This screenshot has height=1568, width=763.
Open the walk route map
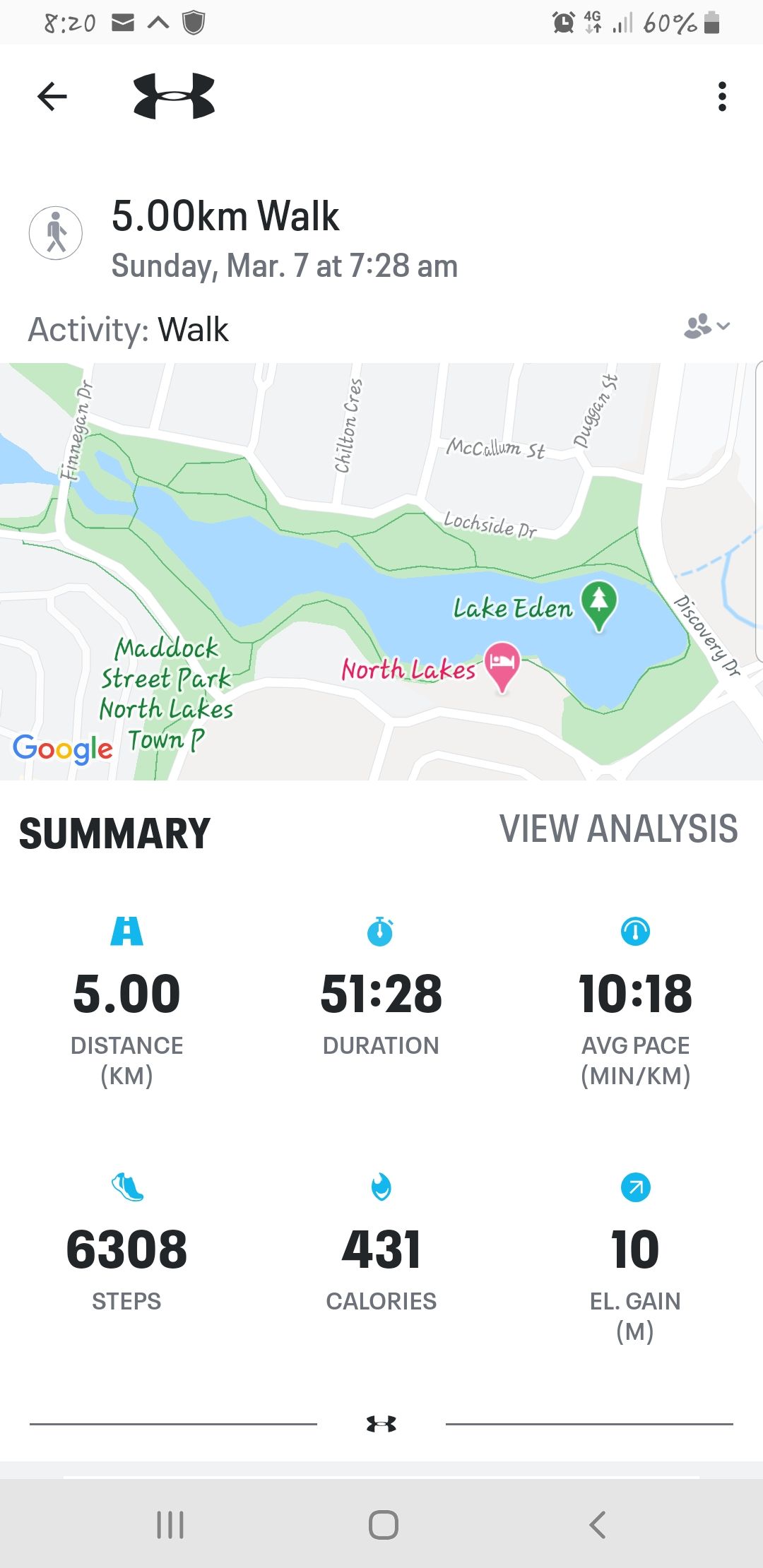pyautogui.click(x=381, y=571)
